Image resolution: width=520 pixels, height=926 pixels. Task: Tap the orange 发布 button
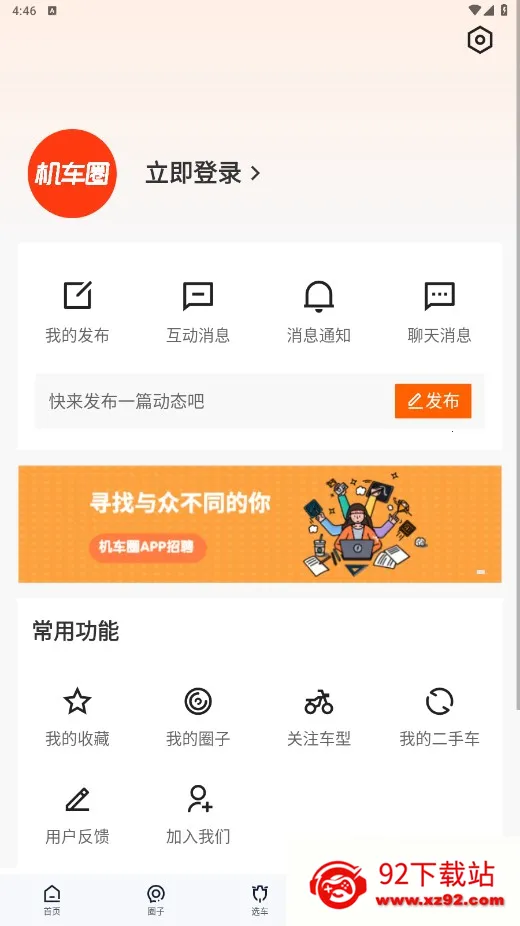tap(433, 401)
